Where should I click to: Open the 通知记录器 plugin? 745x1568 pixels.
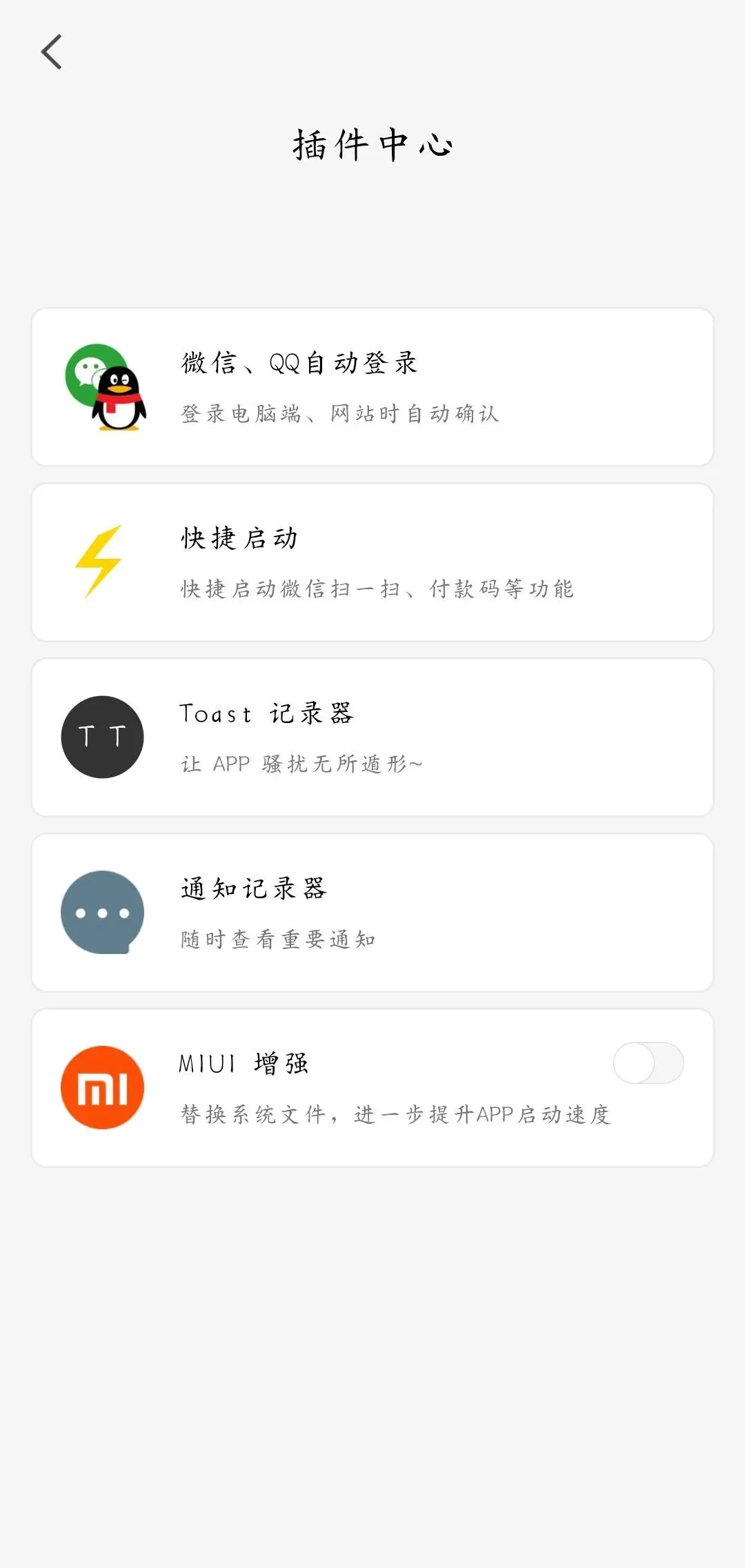point(372,913)
